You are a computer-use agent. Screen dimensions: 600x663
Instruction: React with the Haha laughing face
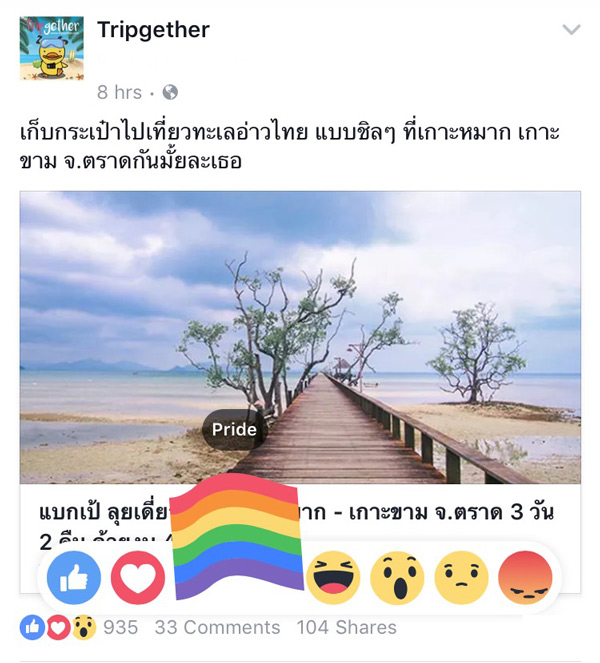[333, 577]
